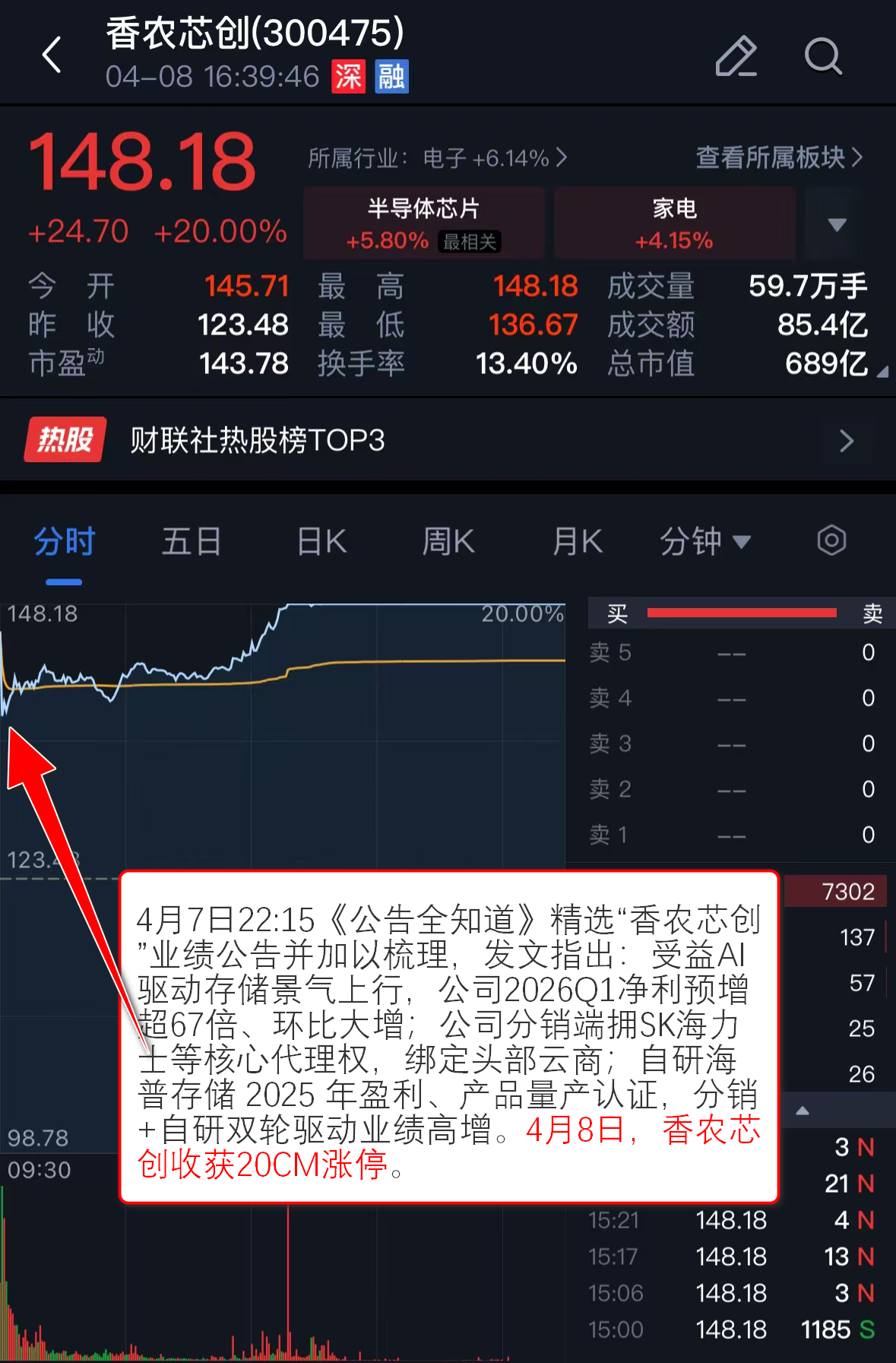Open chart settings icon
The image size is (896, 1363).
tap(831, 541)
